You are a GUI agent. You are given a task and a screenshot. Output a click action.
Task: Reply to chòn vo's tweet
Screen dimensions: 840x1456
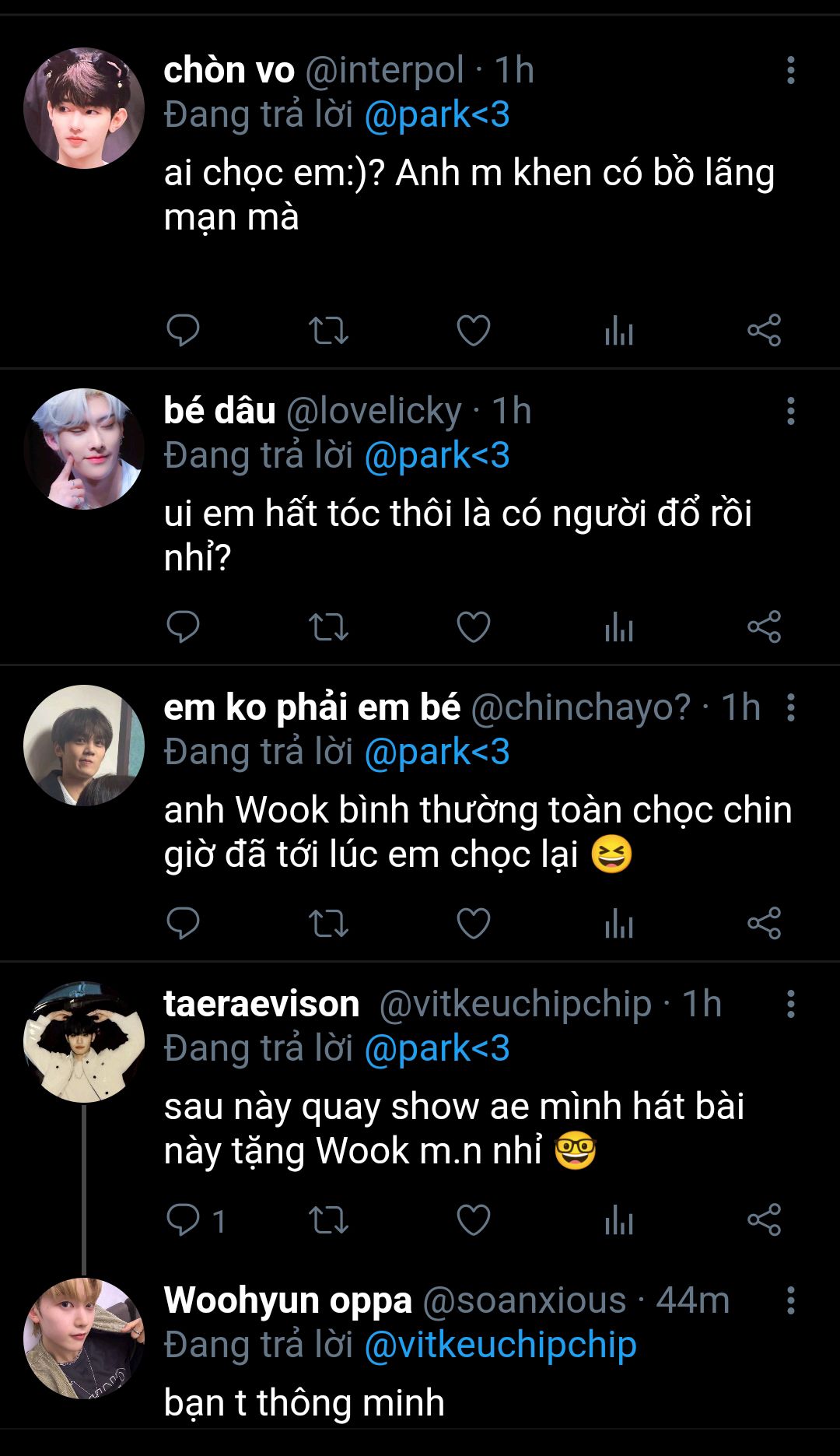pos(183,331)
